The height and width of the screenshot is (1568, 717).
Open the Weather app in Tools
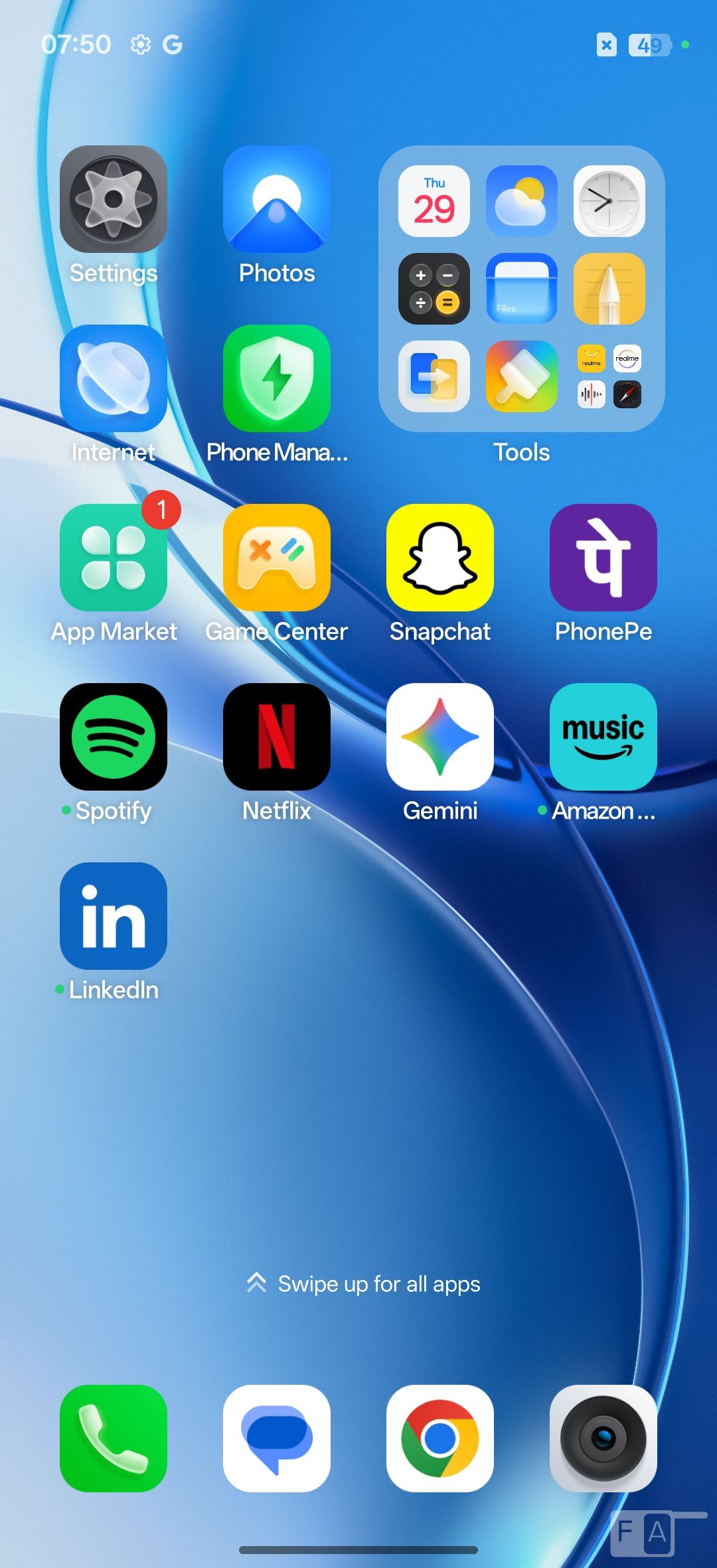pos(522,201)
